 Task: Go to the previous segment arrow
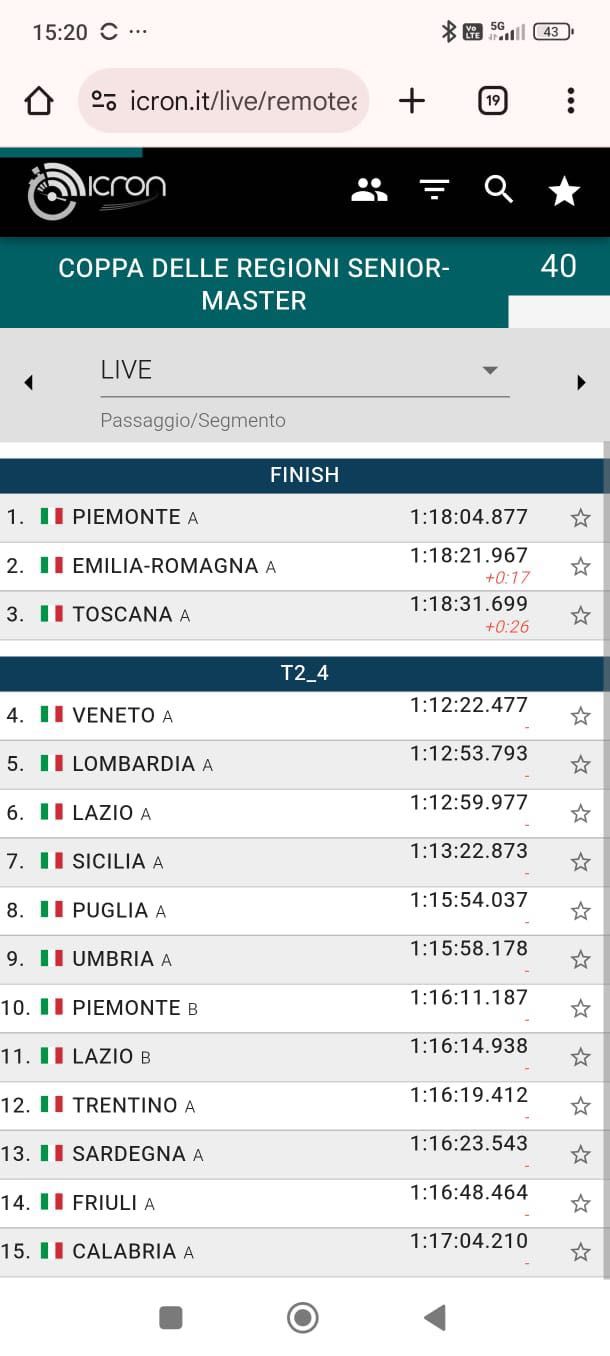28,383
